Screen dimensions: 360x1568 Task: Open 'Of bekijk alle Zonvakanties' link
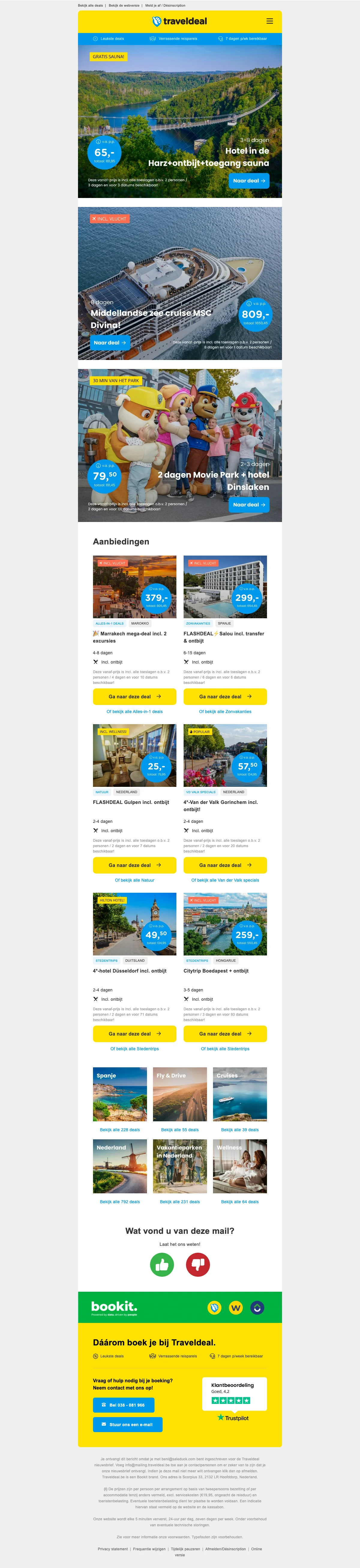pos(225,712)
